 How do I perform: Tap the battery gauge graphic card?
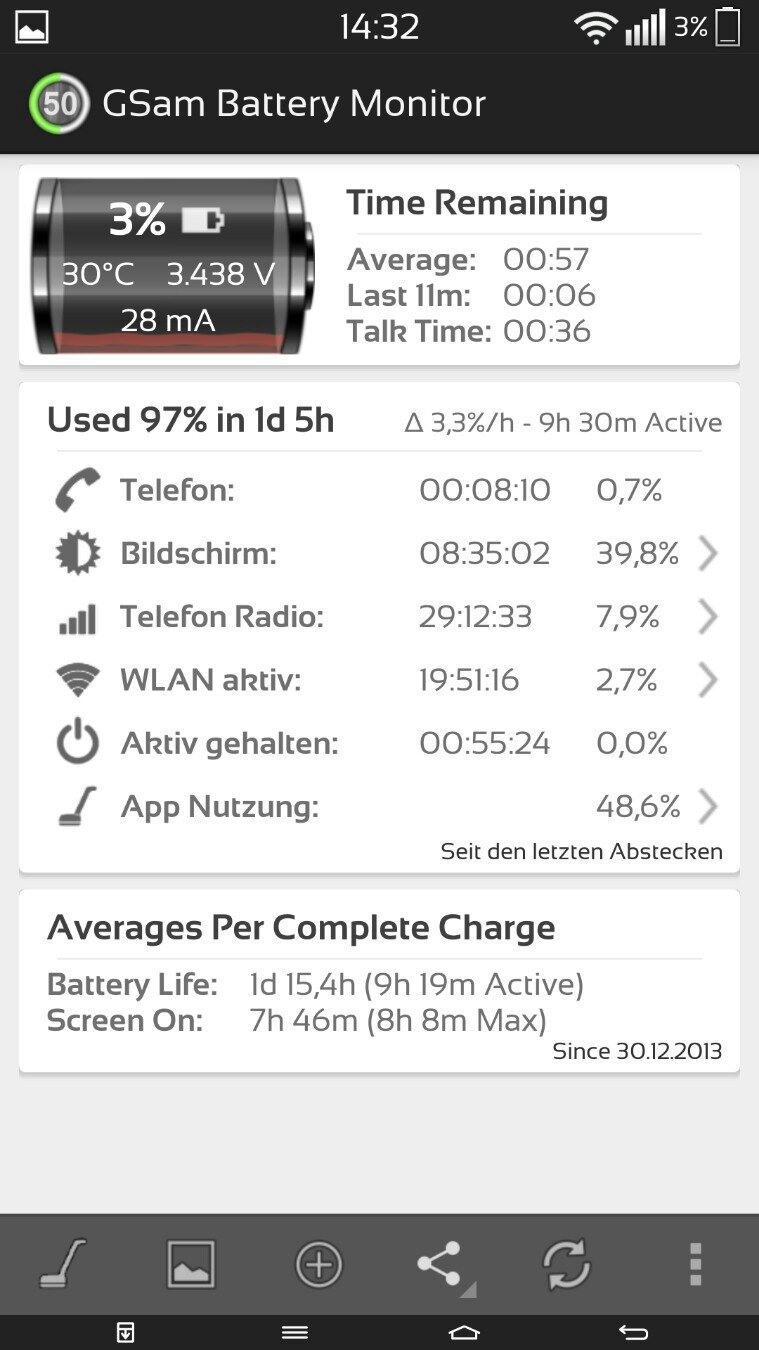tap(172, 266)
